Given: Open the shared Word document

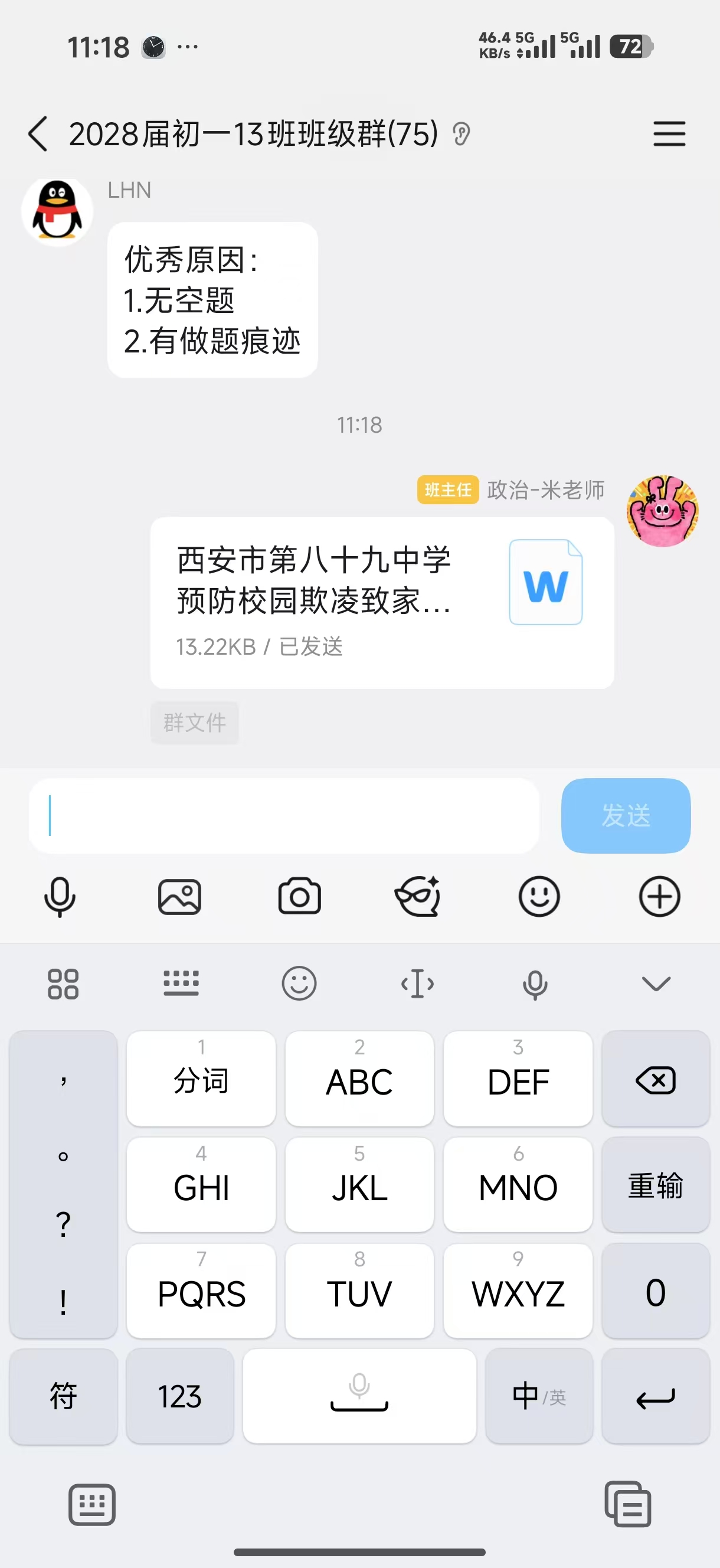Looking at the screenshot, I should pos(382,602).
